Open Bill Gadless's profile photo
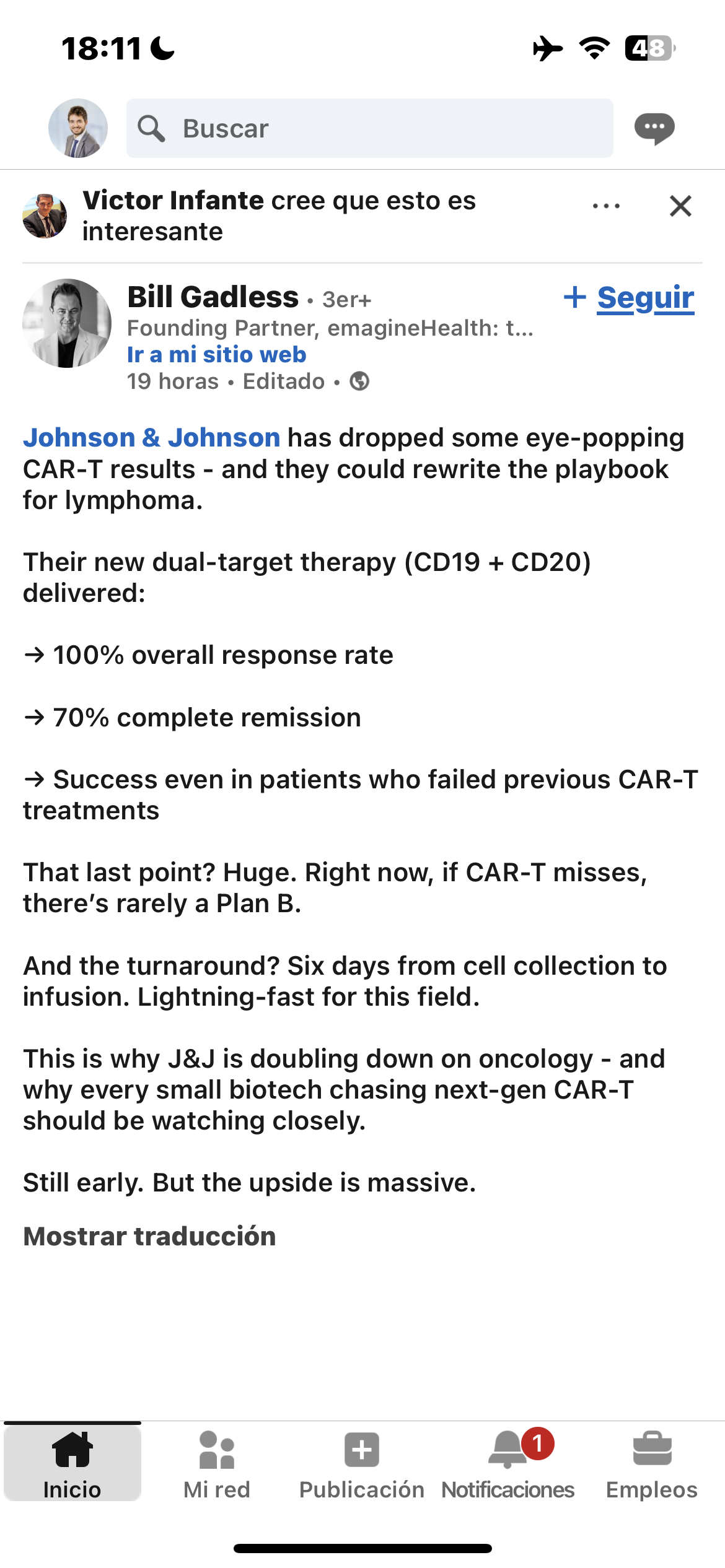This screenshot has width=725, height=1568. (x=67, y=323)
